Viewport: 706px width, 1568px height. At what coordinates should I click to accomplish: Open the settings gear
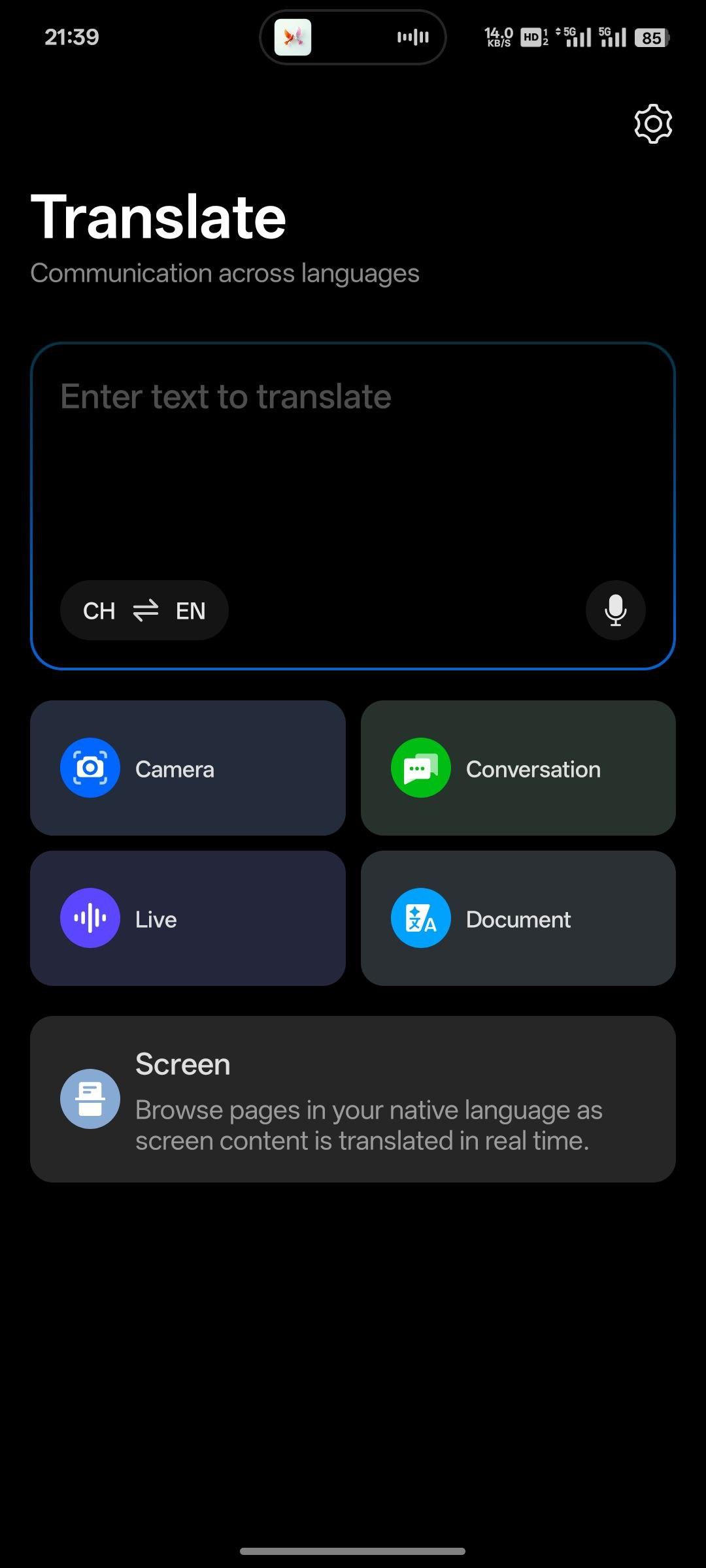652,123
